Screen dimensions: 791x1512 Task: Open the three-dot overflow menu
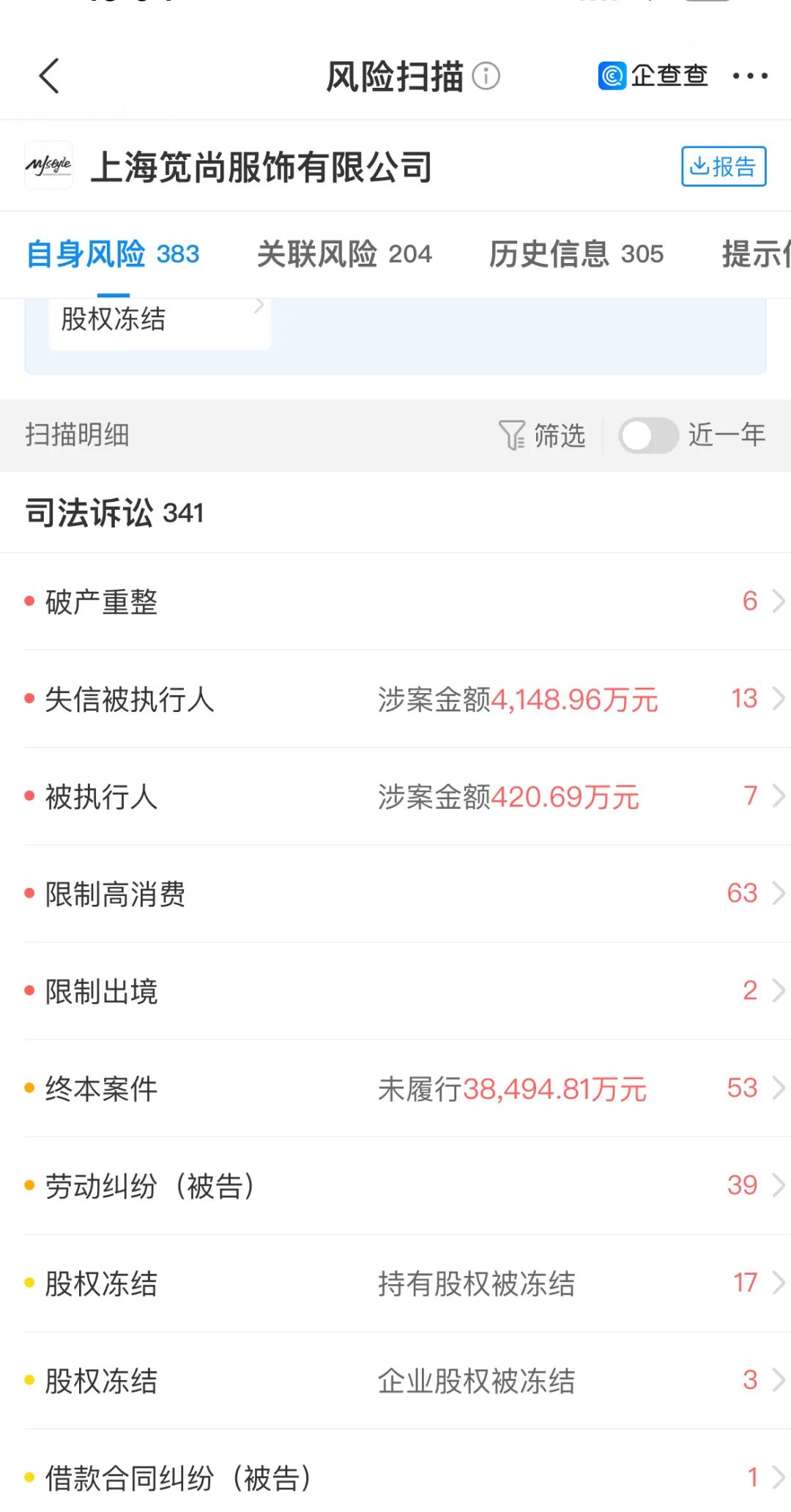pos(750,76)
